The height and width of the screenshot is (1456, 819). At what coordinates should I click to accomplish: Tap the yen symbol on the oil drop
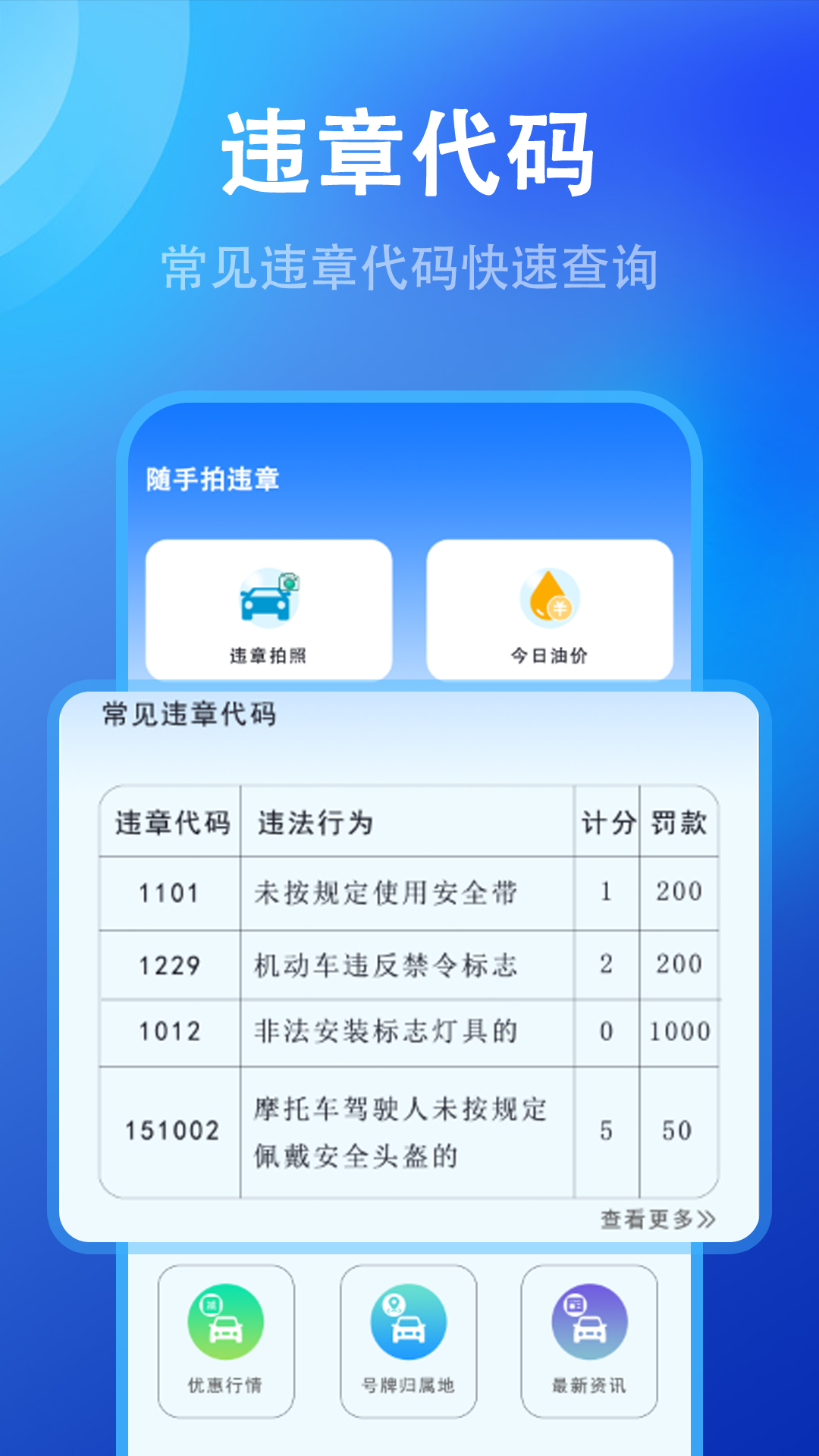(560, 607)
